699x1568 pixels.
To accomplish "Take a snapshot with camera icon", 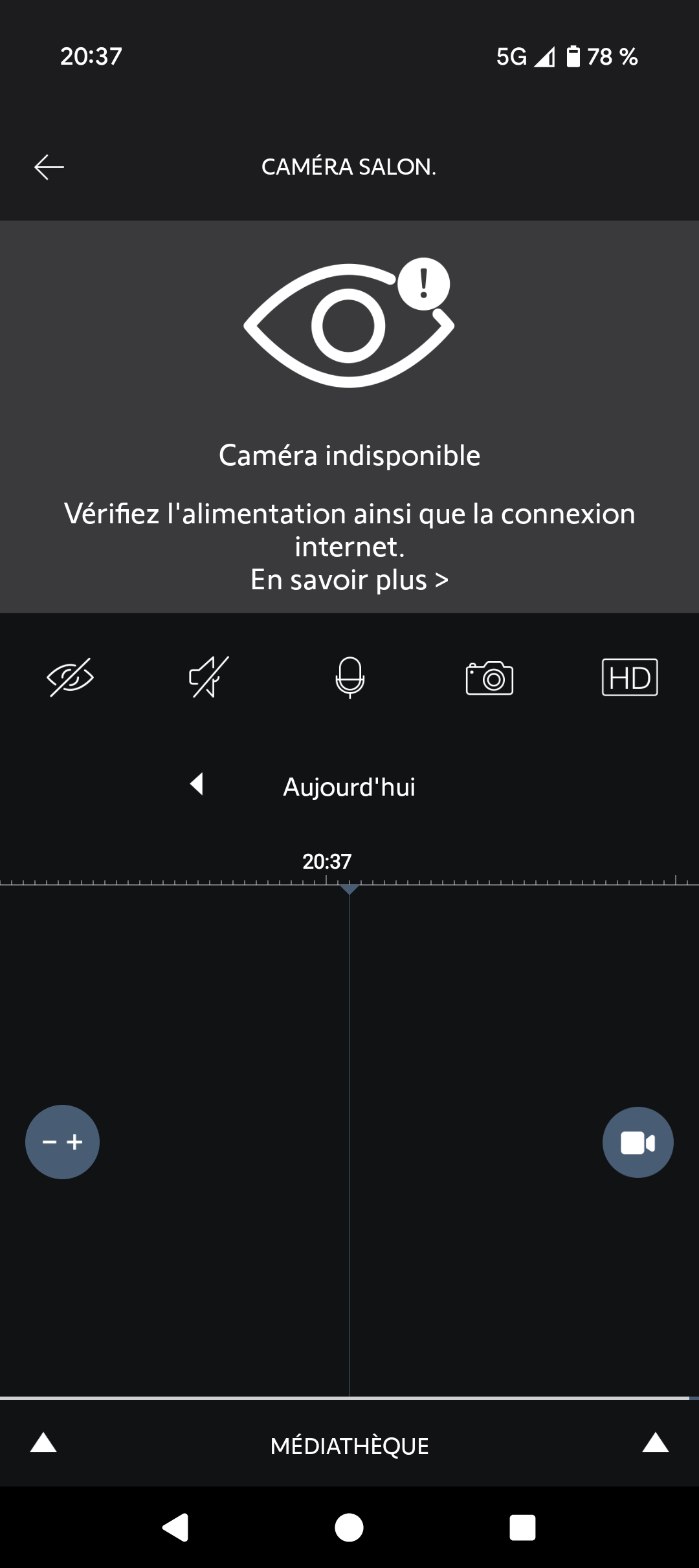I will click(x=489, y=678).
